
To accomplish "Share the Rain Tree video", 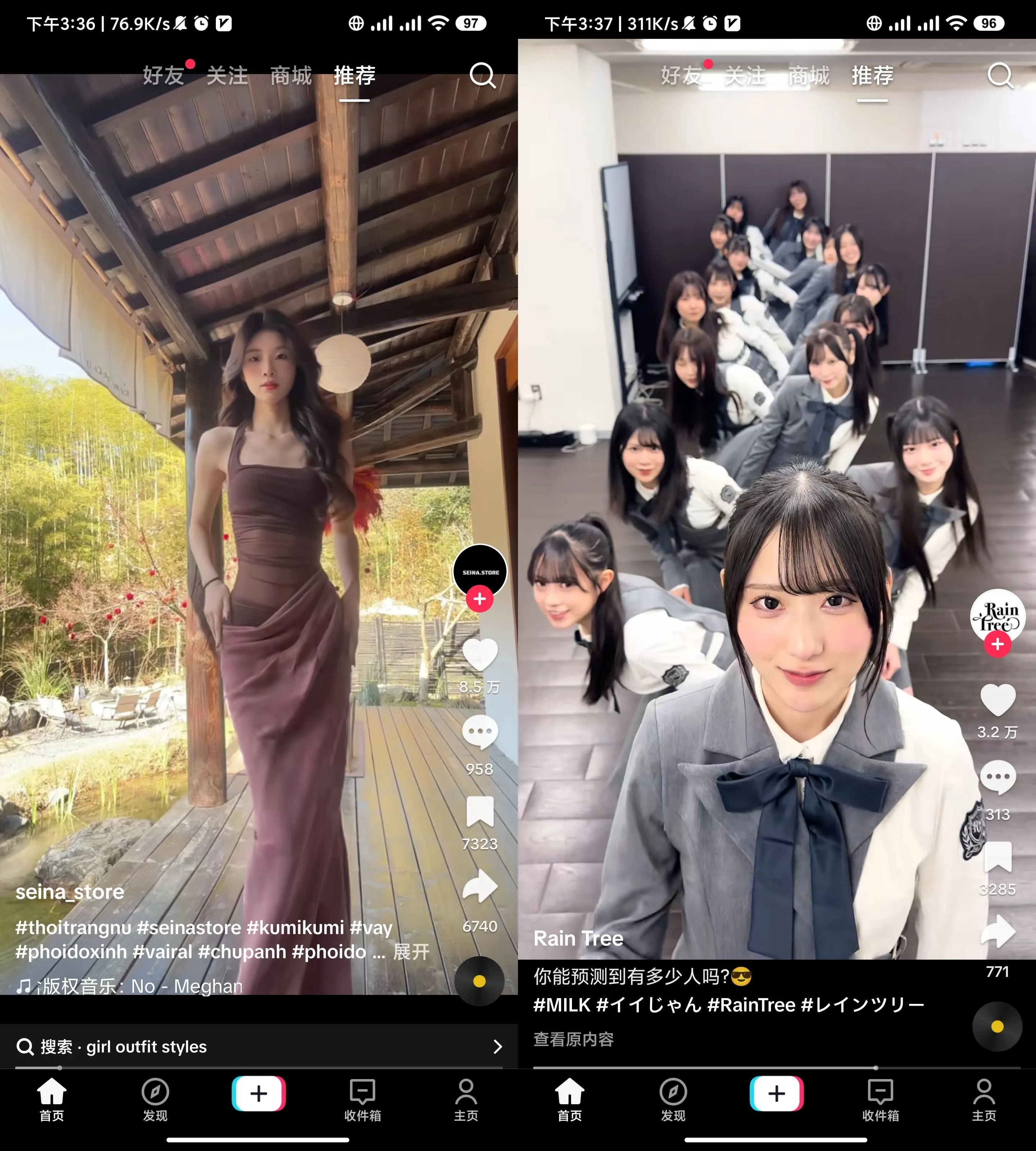I will point(997,932).
